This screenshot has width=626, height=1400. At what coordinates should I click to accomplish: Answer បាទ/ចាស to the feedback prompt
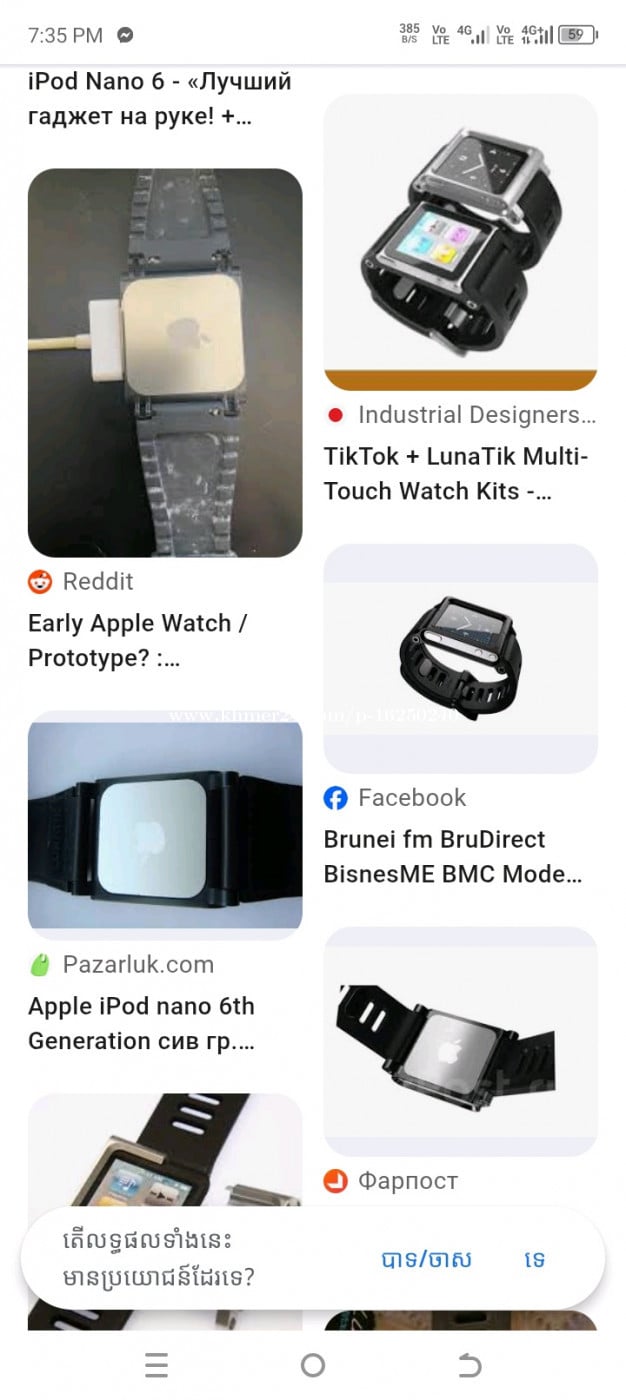426,1259
